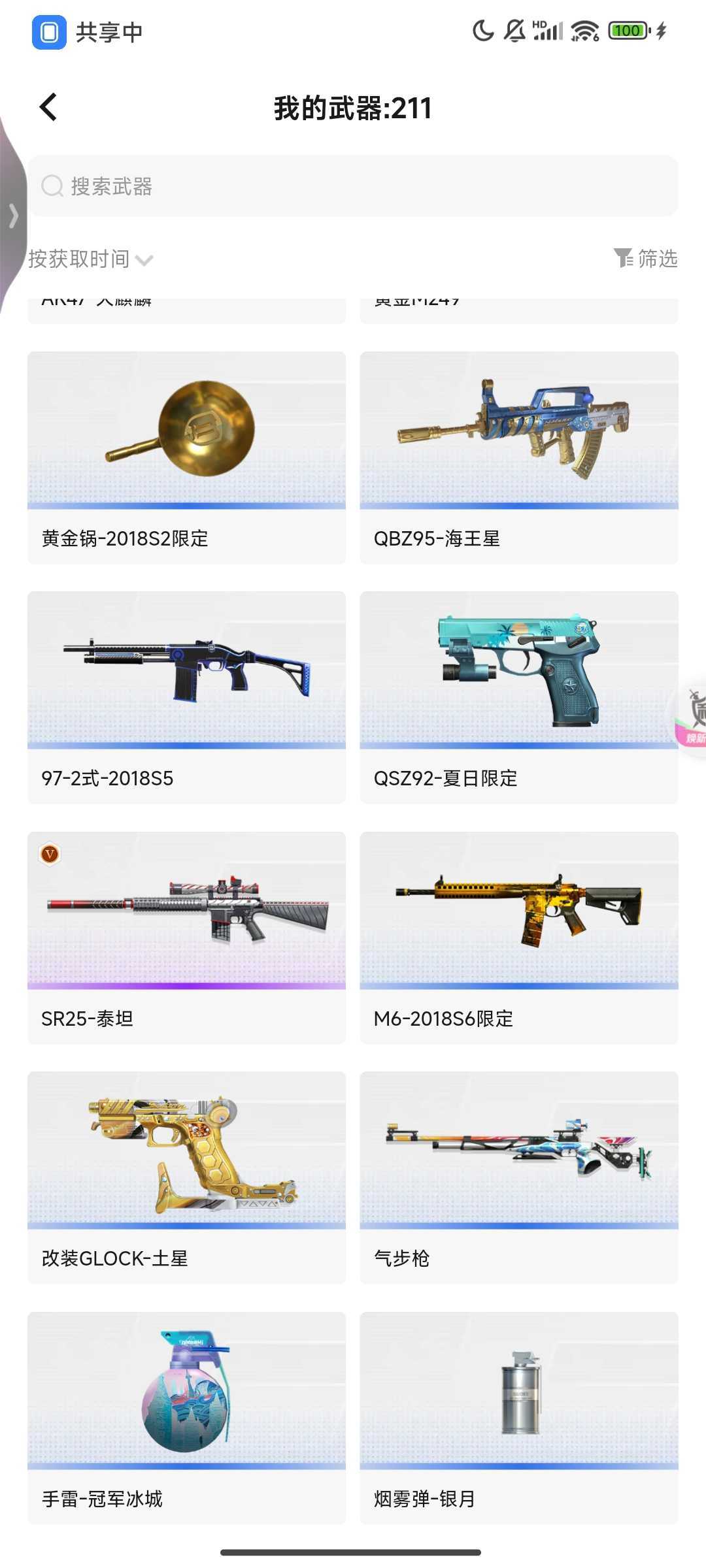This screenshot has height=1568, width=706.
Task: Tap the muted notification bell in status bar
Action: pyautogui.click(x=514, y=31)
